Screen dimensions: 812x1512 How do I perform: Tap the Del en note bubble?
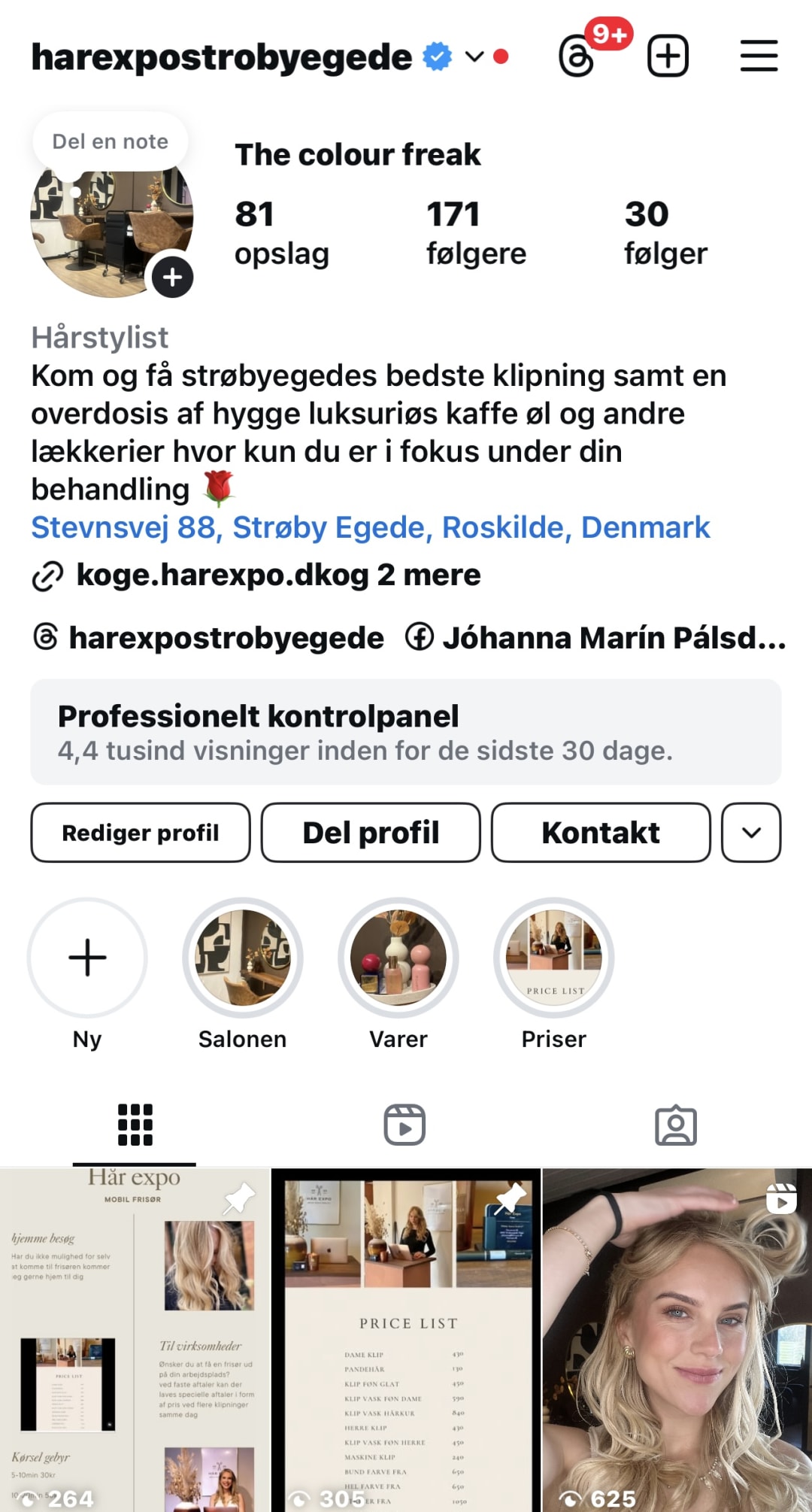click(x=111, y=141)
